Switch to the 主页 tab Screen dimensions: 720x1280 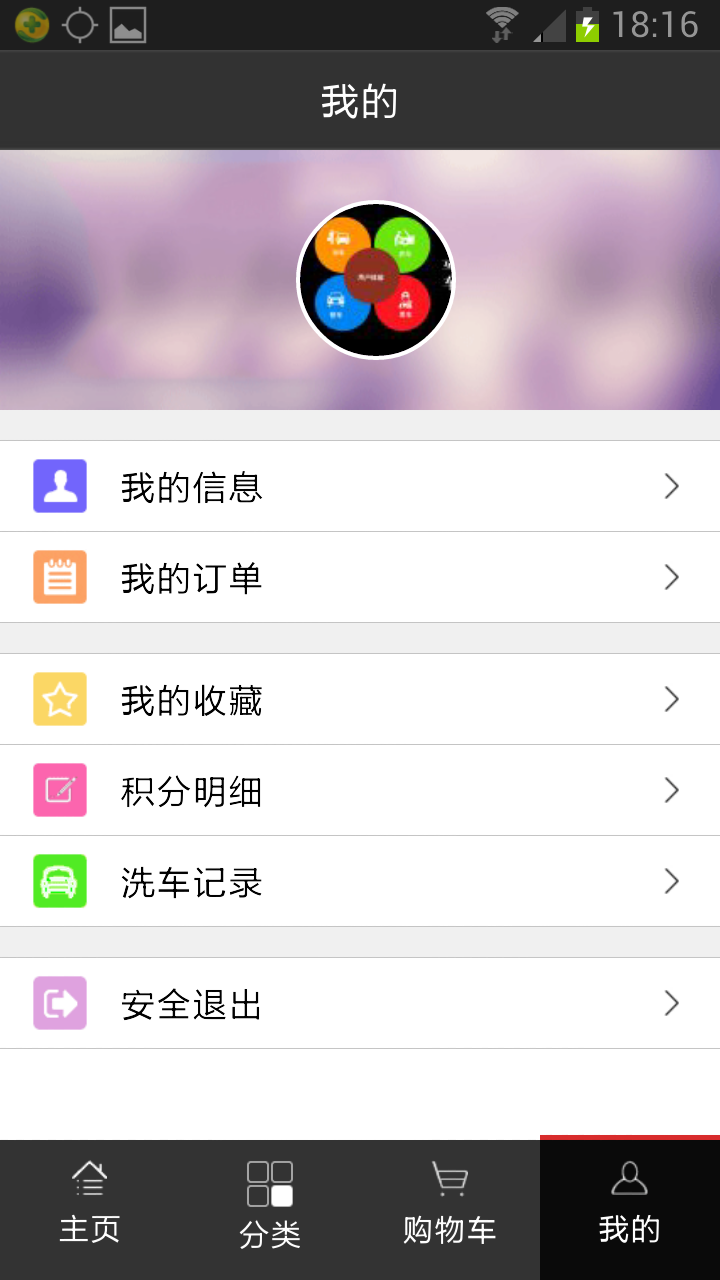click(89, 1206)
